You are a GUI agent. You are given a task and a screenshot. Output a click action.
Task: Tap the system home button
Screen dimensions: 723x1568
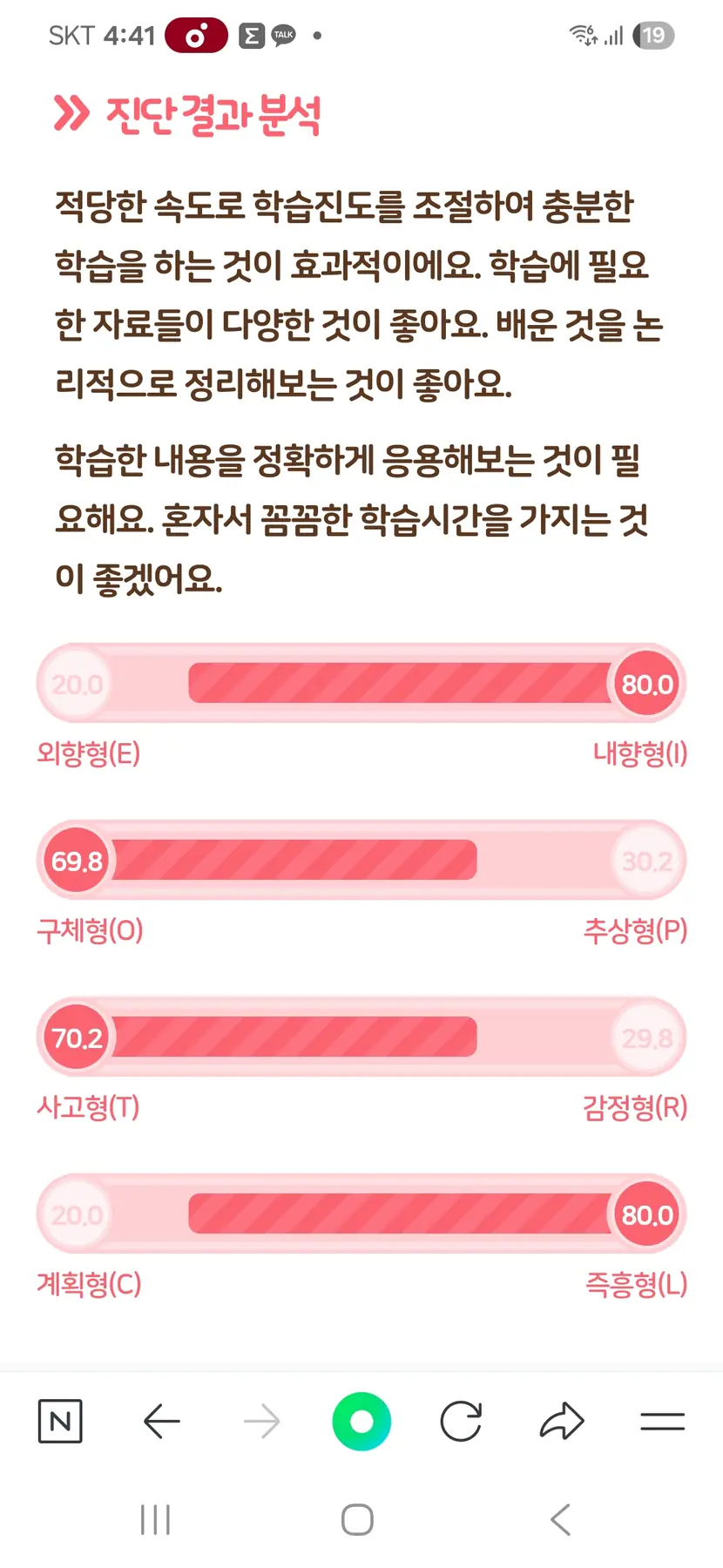tap(357, 1520)
